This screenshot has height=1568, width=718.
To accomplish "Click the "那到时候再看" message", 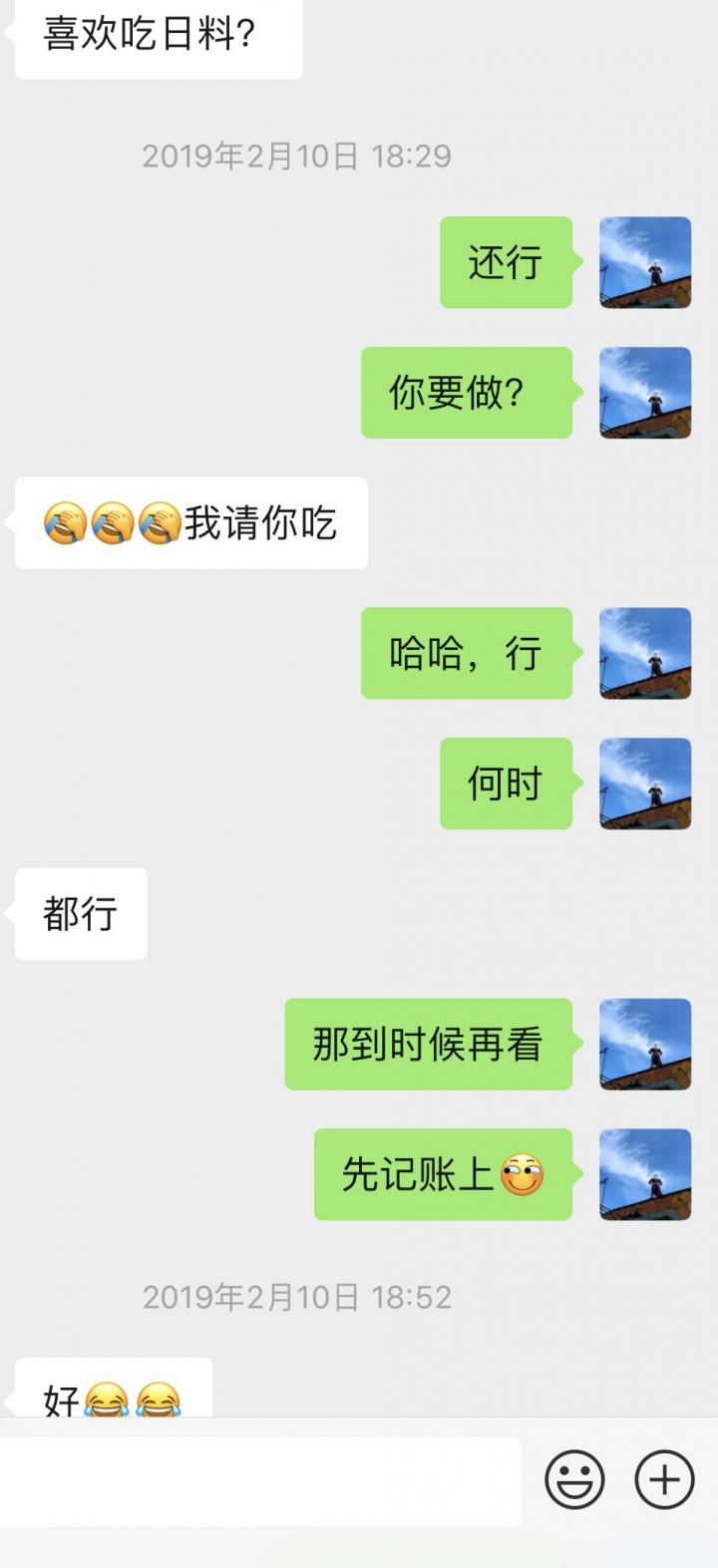I will pyautogui.click(x=429, y=1045).
